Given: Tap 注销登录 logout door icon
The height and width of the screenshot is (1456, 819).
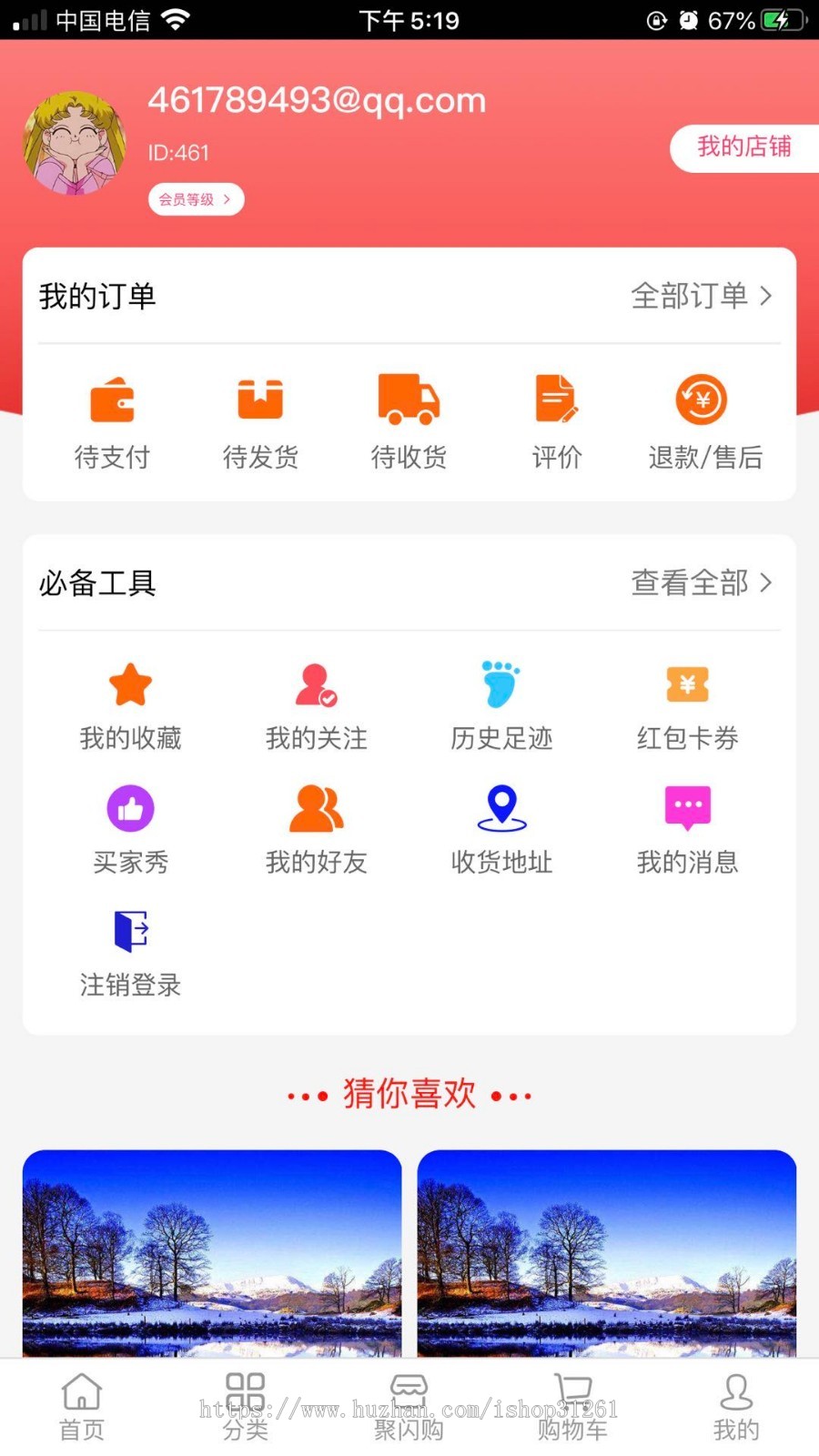Looking at the screenshot, I should coord(130,951).
